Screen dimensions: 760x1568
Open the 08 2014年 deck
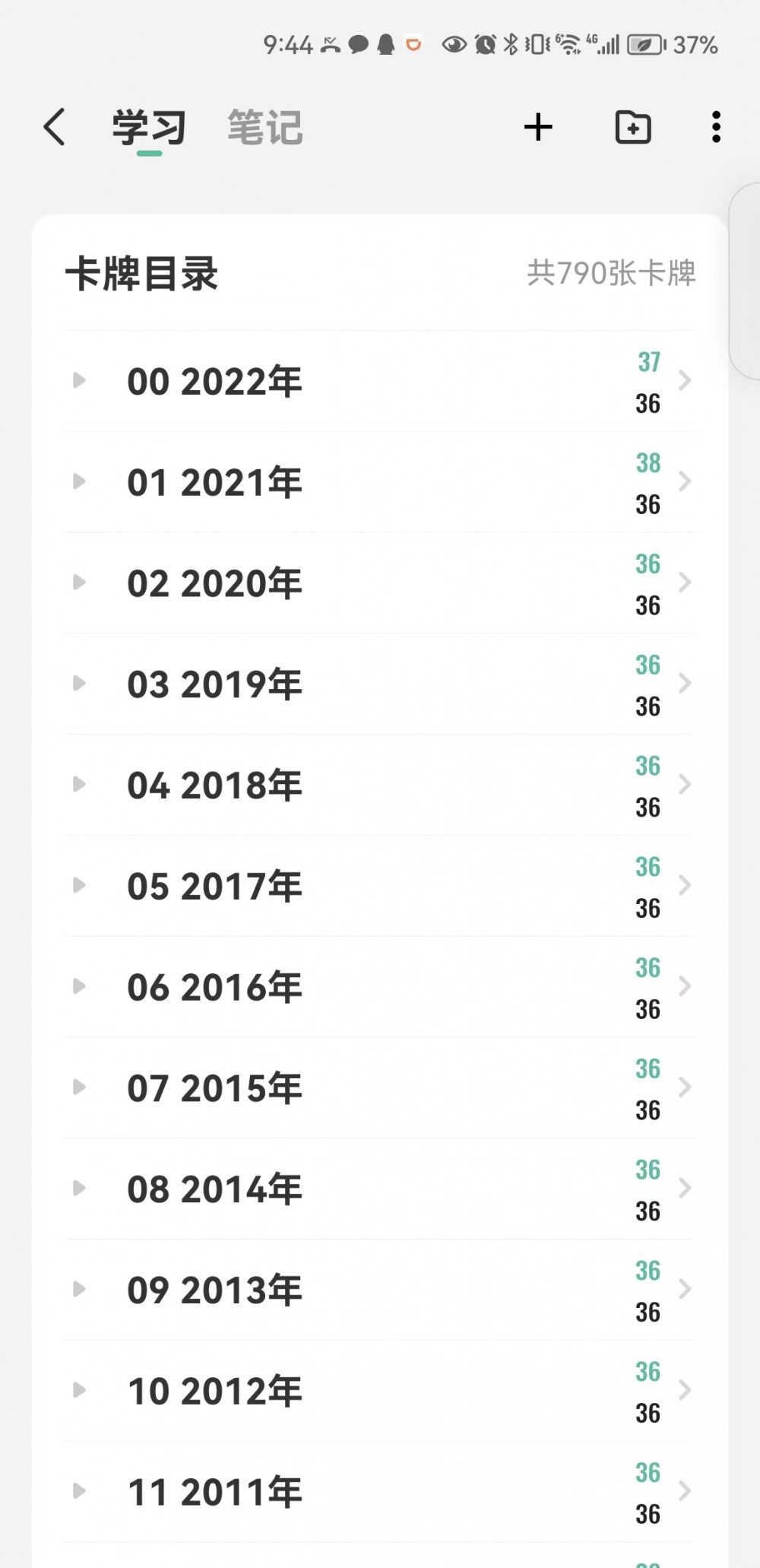[x=379, y=1189]
